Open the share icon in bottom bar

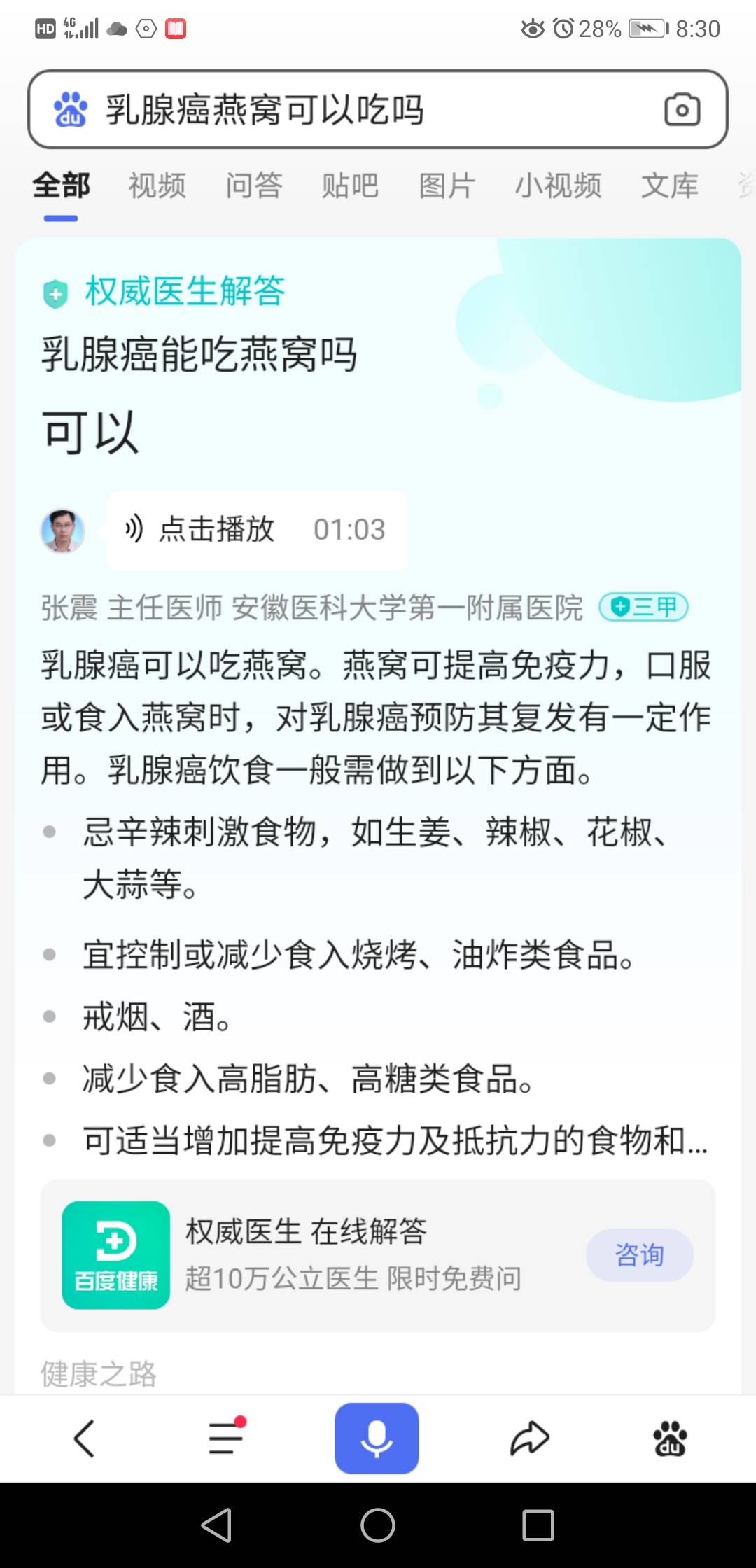529,1437
